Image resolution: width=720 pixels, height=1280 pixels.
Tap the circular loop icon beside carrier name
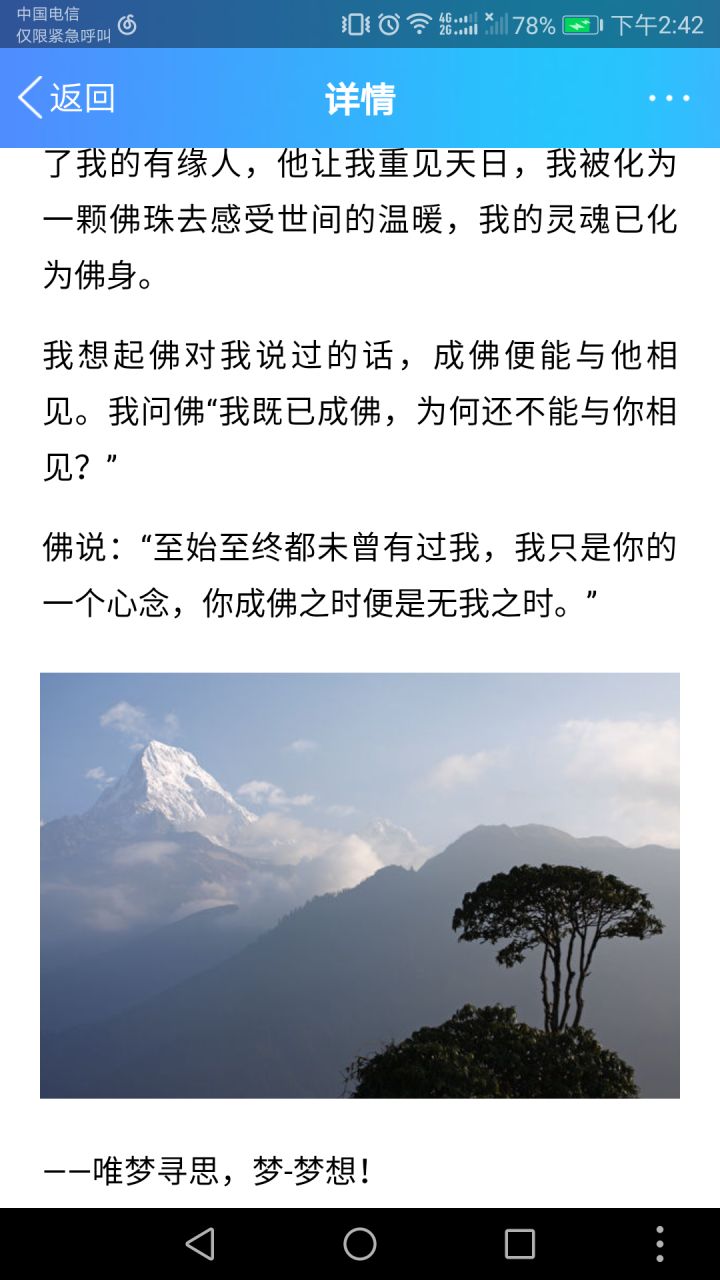[x=128, y=25]
